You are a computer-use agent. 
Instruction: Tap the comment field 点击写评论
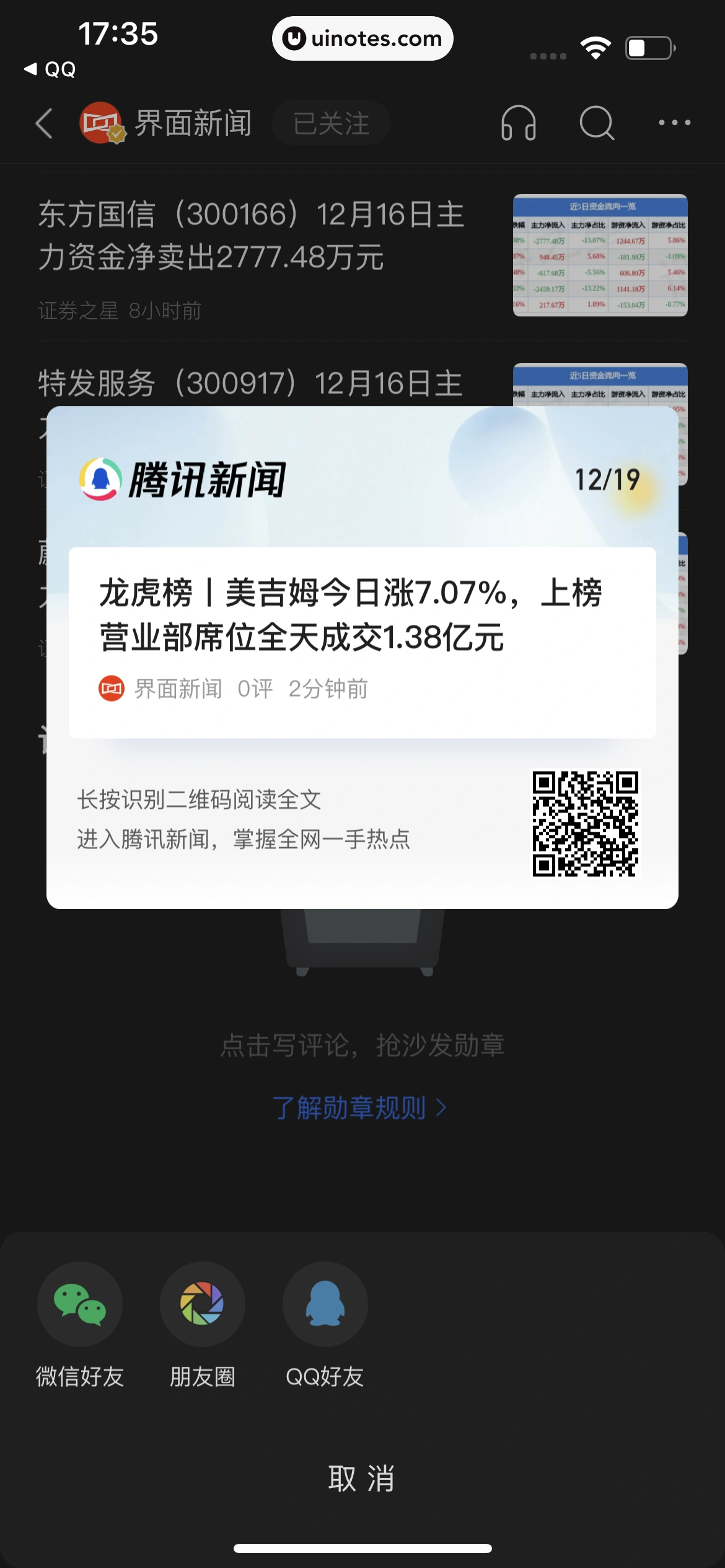[x=362, y=1046]
